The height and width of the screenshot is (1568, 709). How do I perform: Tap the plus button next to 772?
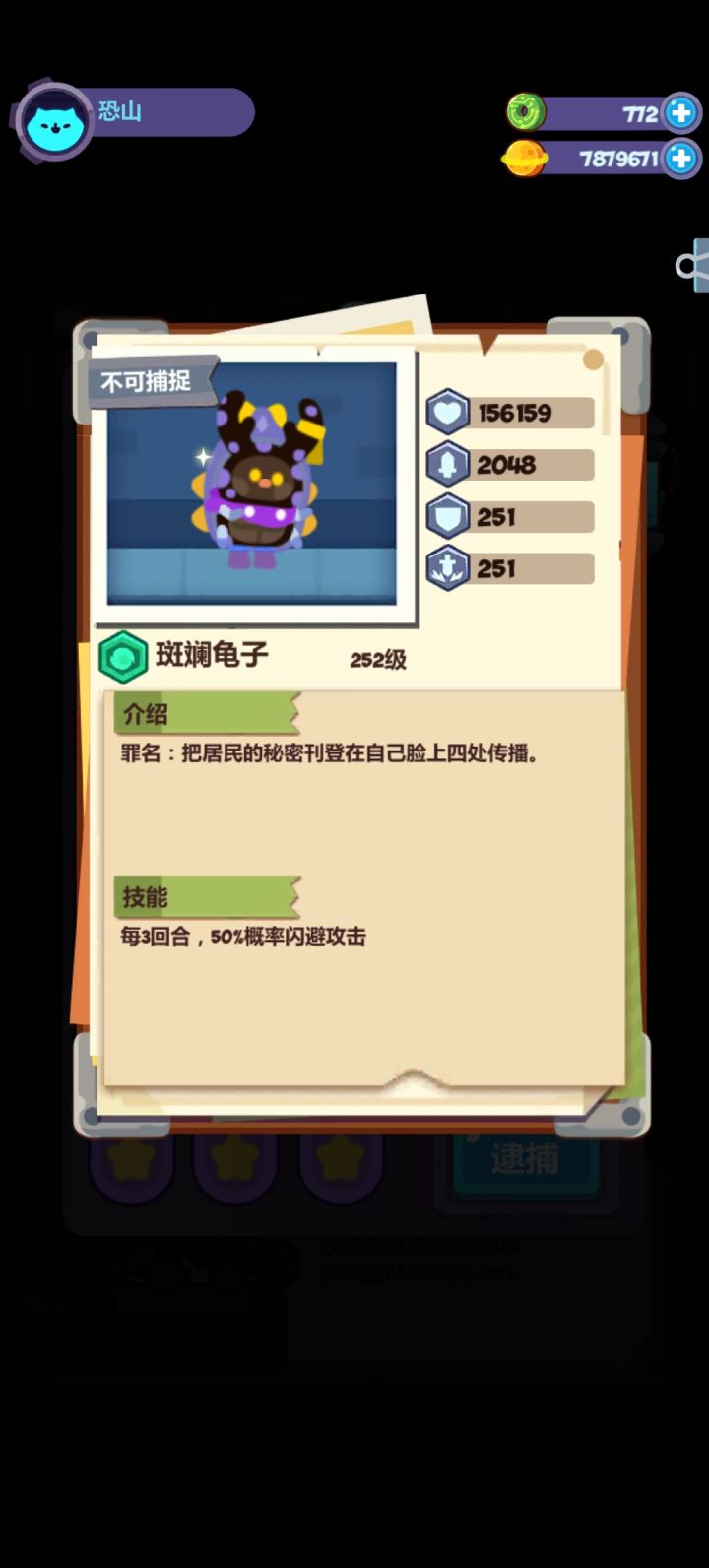pos(683,112)
